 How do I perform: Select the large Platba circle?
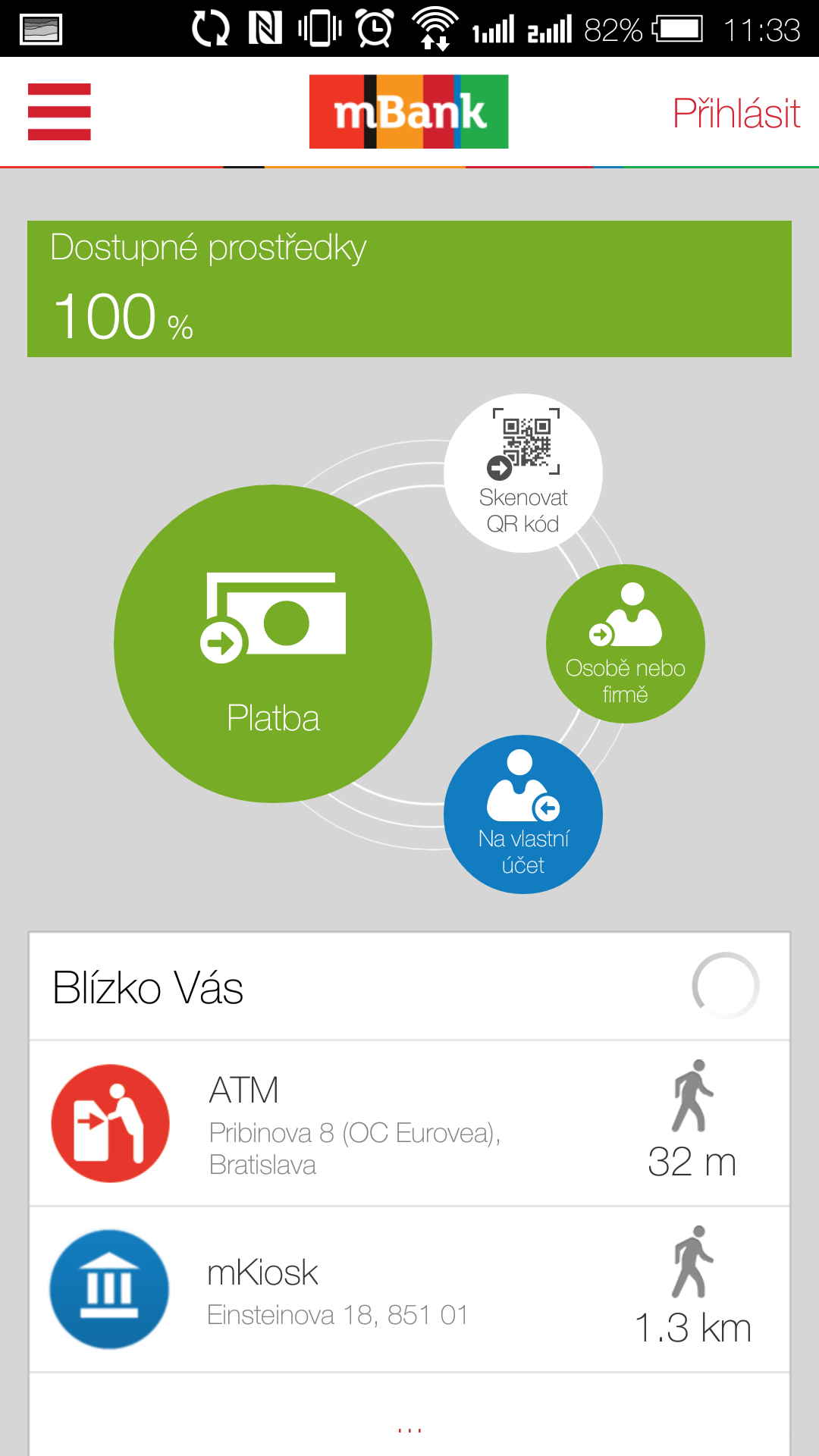pyautogui.click(x=273, y=644)
